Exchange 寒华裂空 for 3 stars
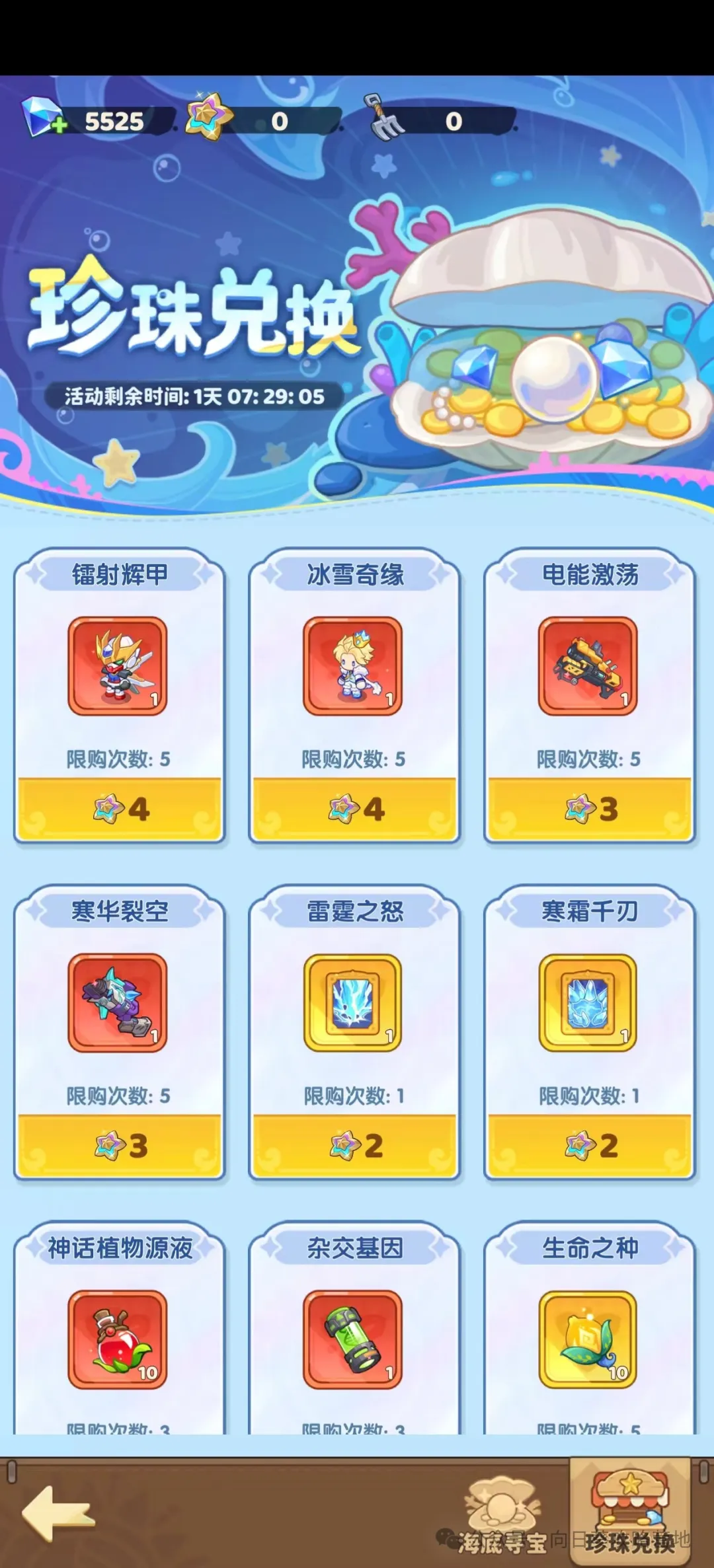Viewport: 714px width, 1568px height. click(x=120, y=1146)
